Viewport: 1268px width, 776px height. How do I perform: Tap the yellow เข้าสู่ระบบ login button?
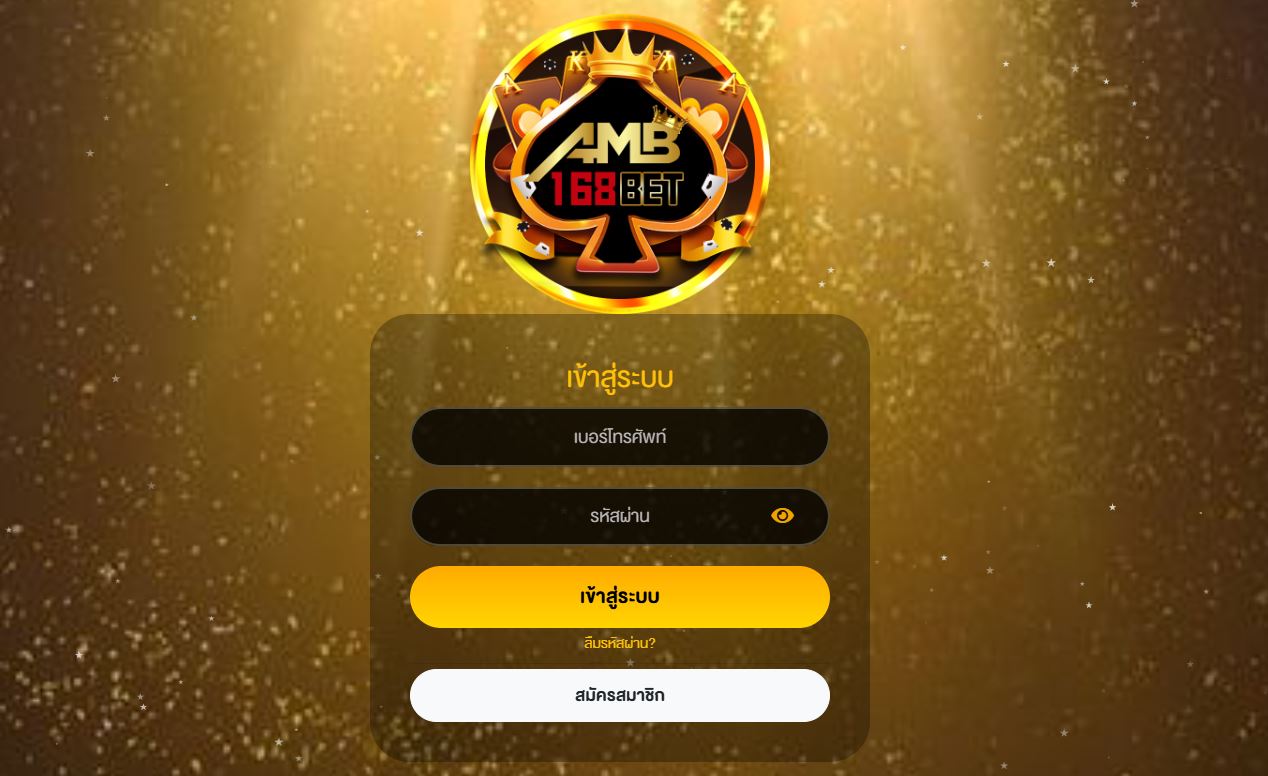(x=619, y=597)
